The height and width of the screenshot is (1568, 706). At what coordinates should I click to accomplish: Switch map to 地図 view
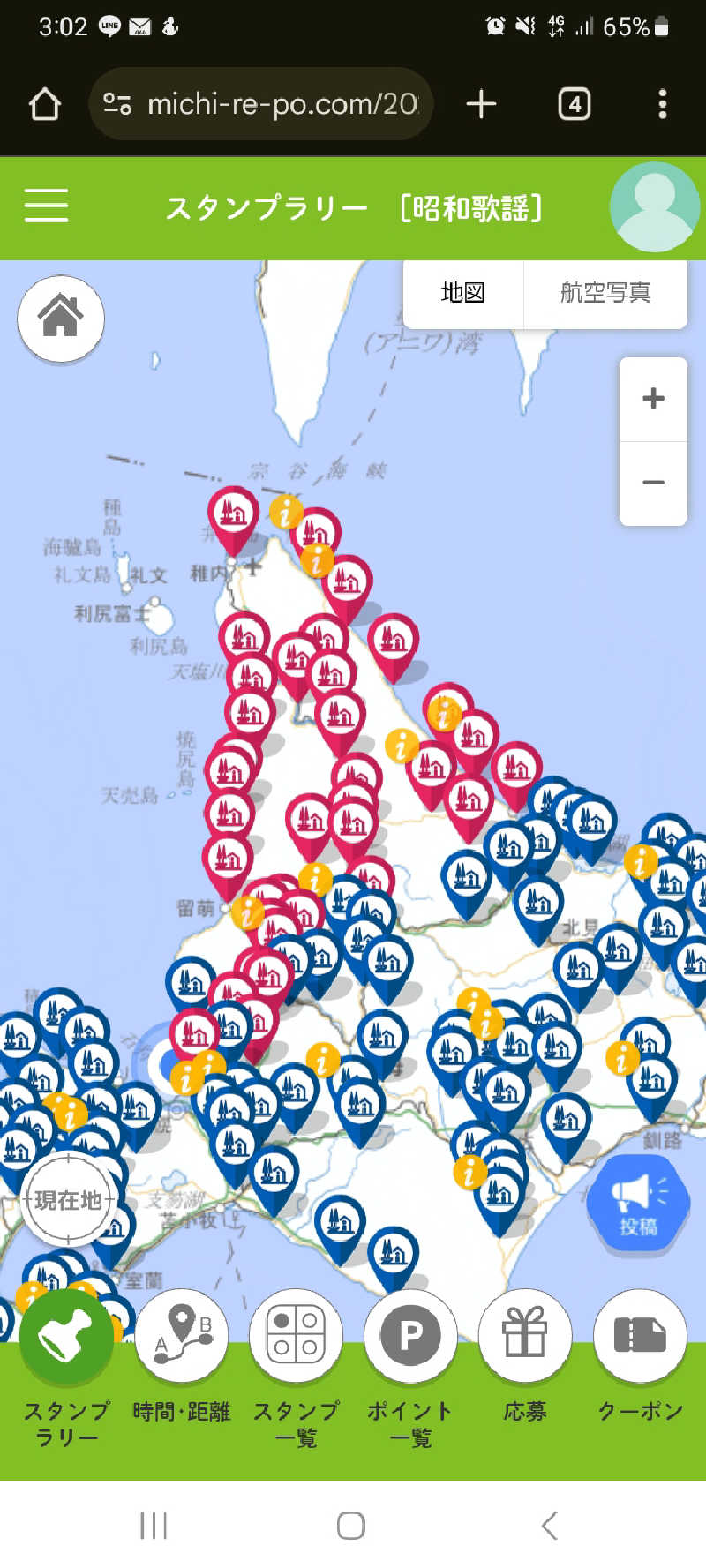pos(463,293)
